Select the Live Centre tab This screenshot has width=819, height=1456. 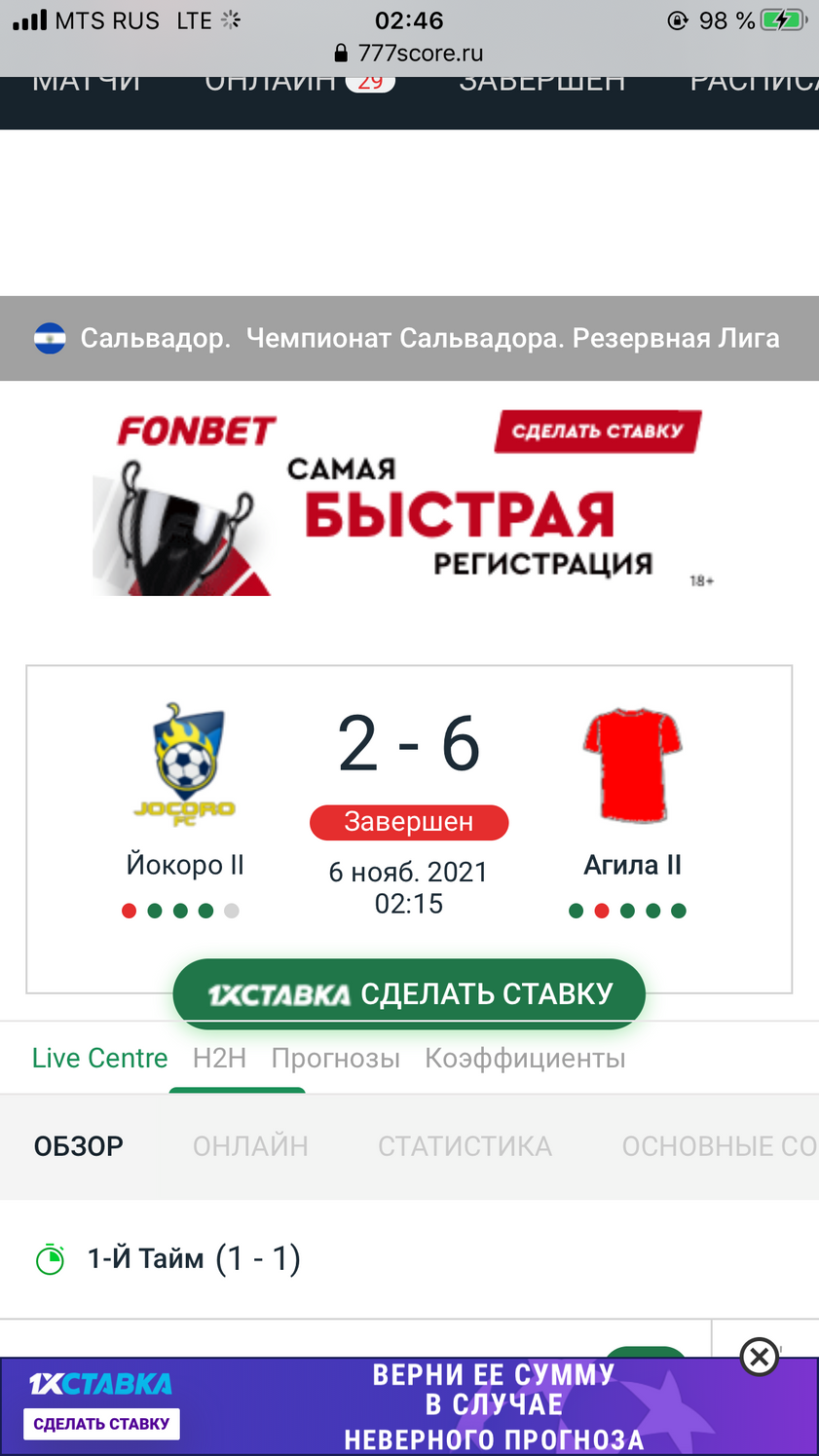point(99,1058)
